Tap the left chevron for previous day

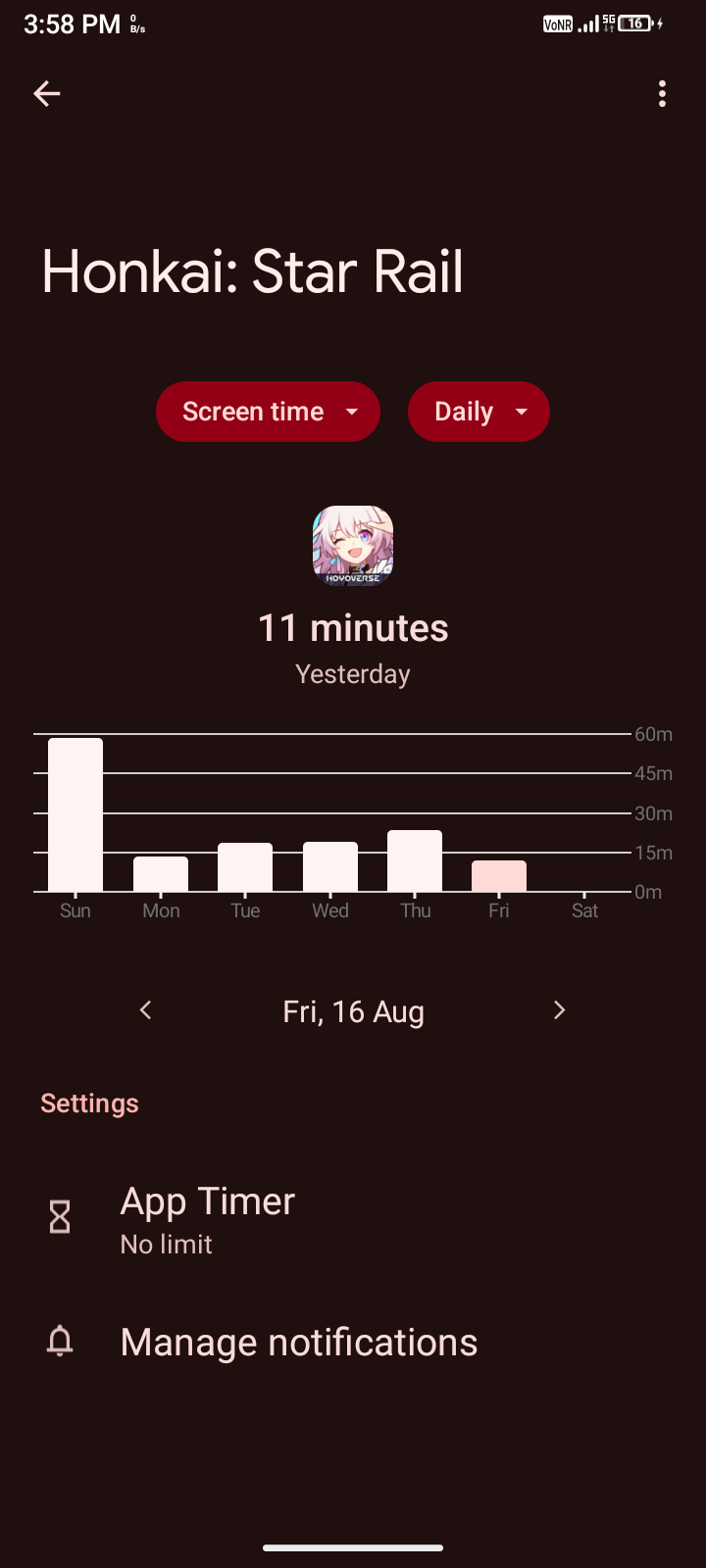145,1010
